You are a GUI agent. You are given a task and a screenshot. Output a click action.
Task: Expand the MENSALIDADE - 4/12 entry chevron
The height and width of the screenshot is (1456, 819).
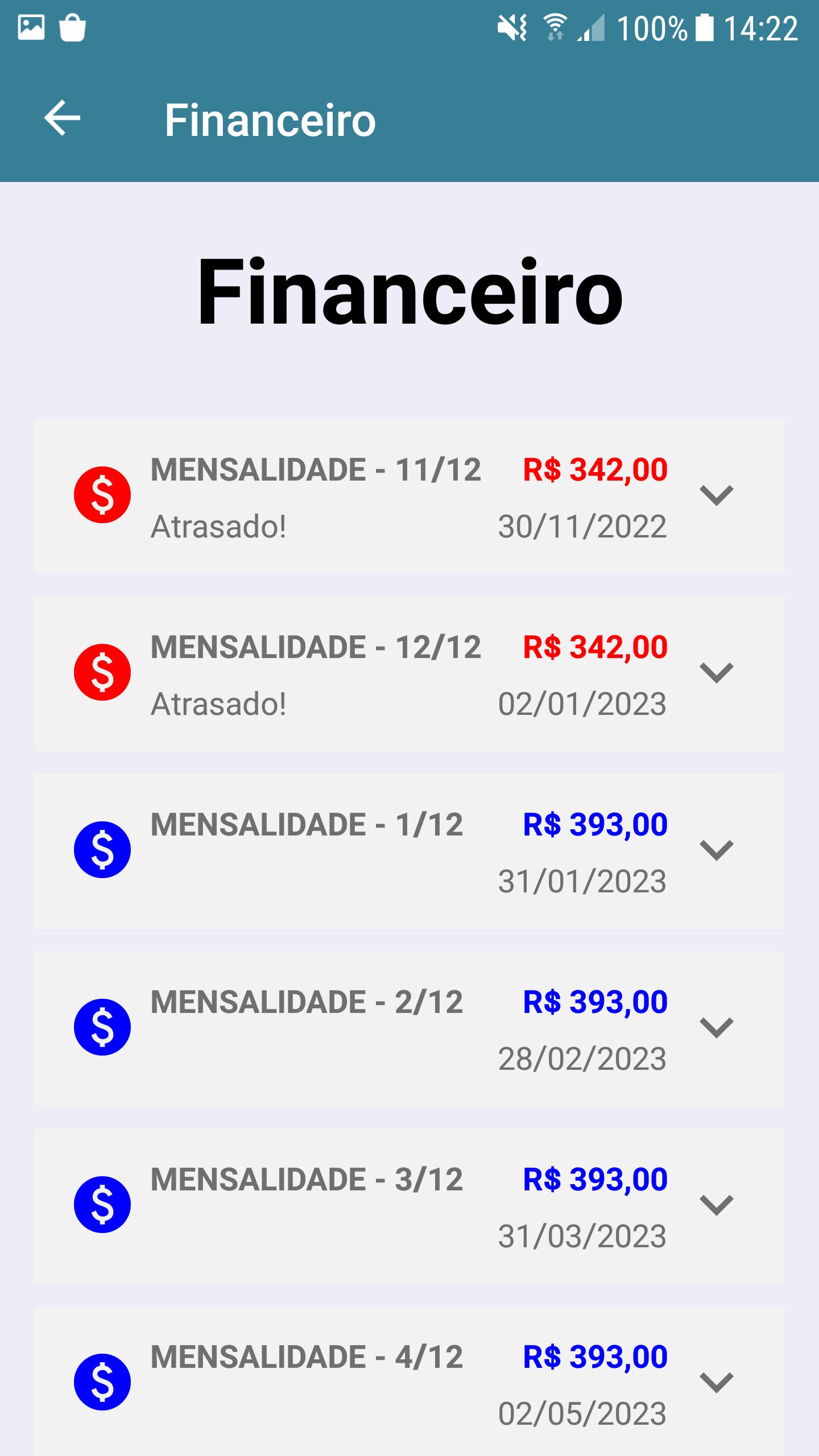pyautogui.click(x=717, y=1383)
